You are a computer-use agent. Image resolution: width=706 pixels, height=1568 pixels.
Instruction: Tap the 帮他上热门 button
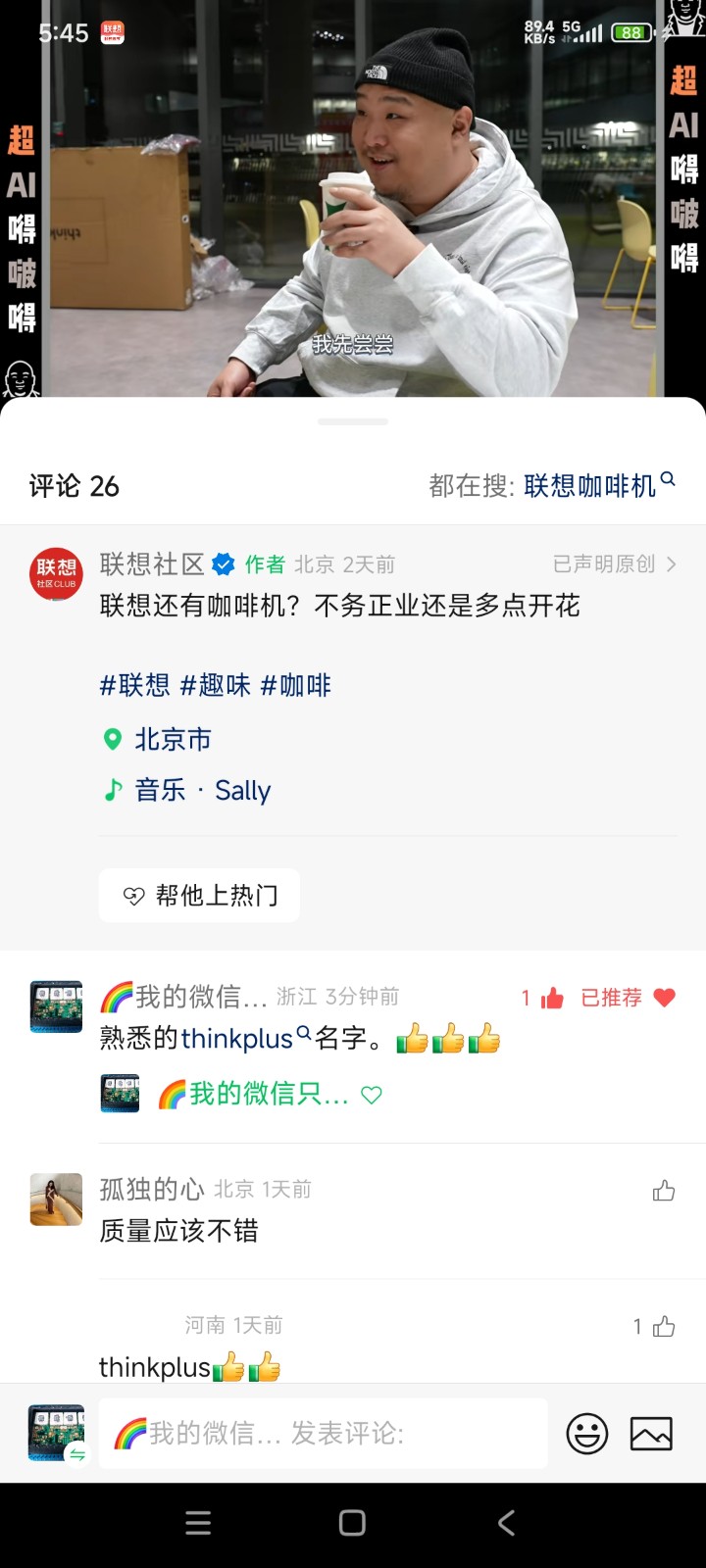pos(200,895)
